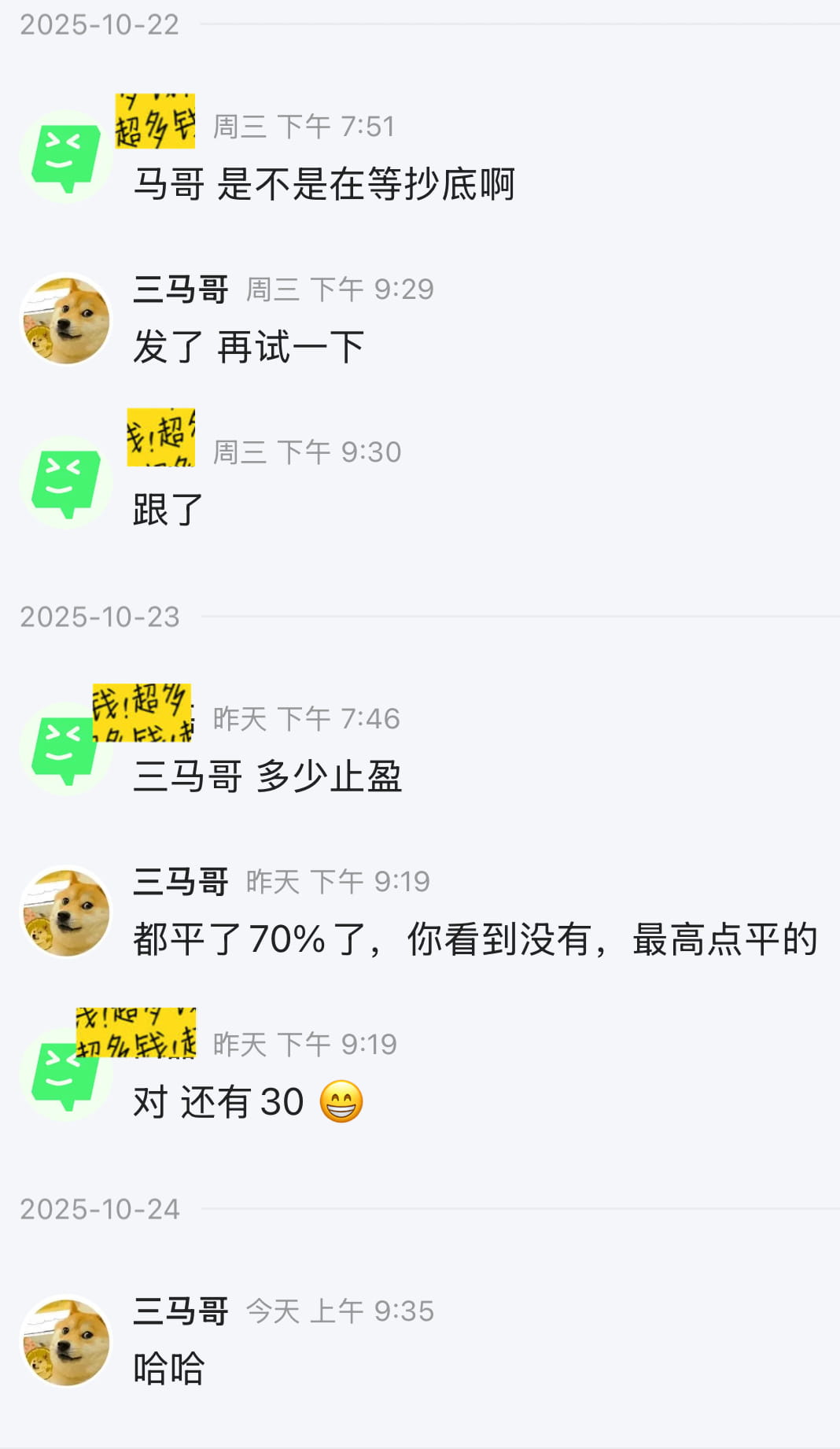Image resolution: width=840 pixels, height=1449 pixels.
Task: Open 三马哥's avatar next to the 哈哈 message
Action: pos(66,1341)
